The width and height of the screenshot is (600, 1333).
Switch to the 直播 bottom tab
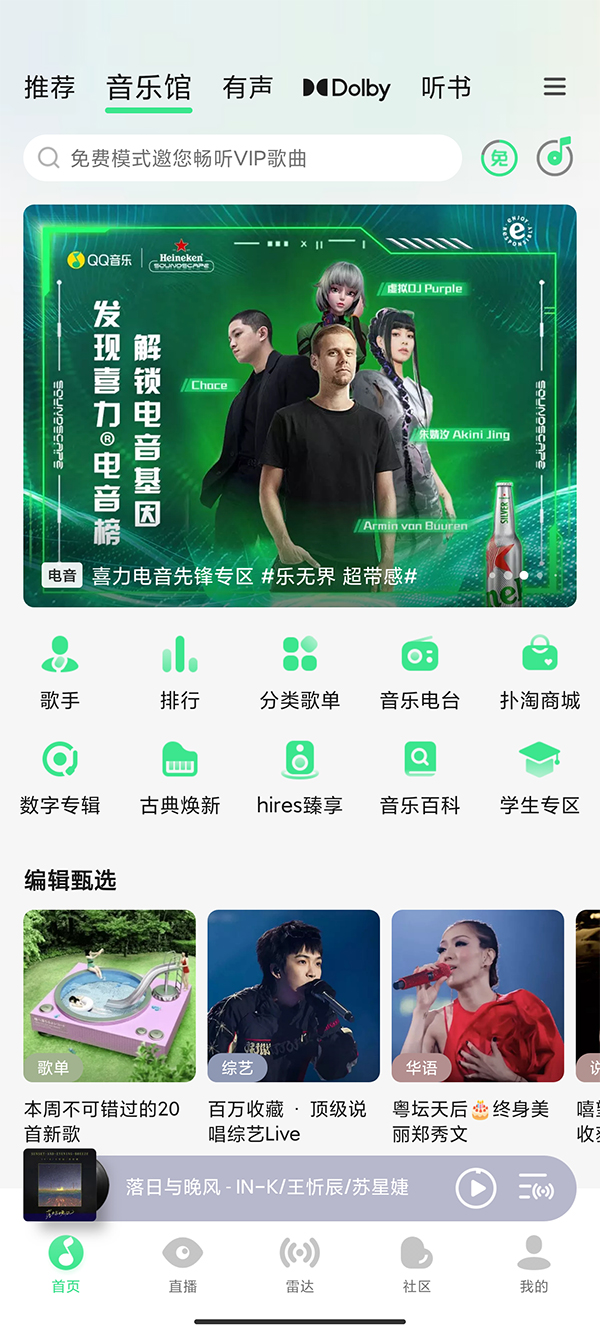click(x=183, y=1264)
